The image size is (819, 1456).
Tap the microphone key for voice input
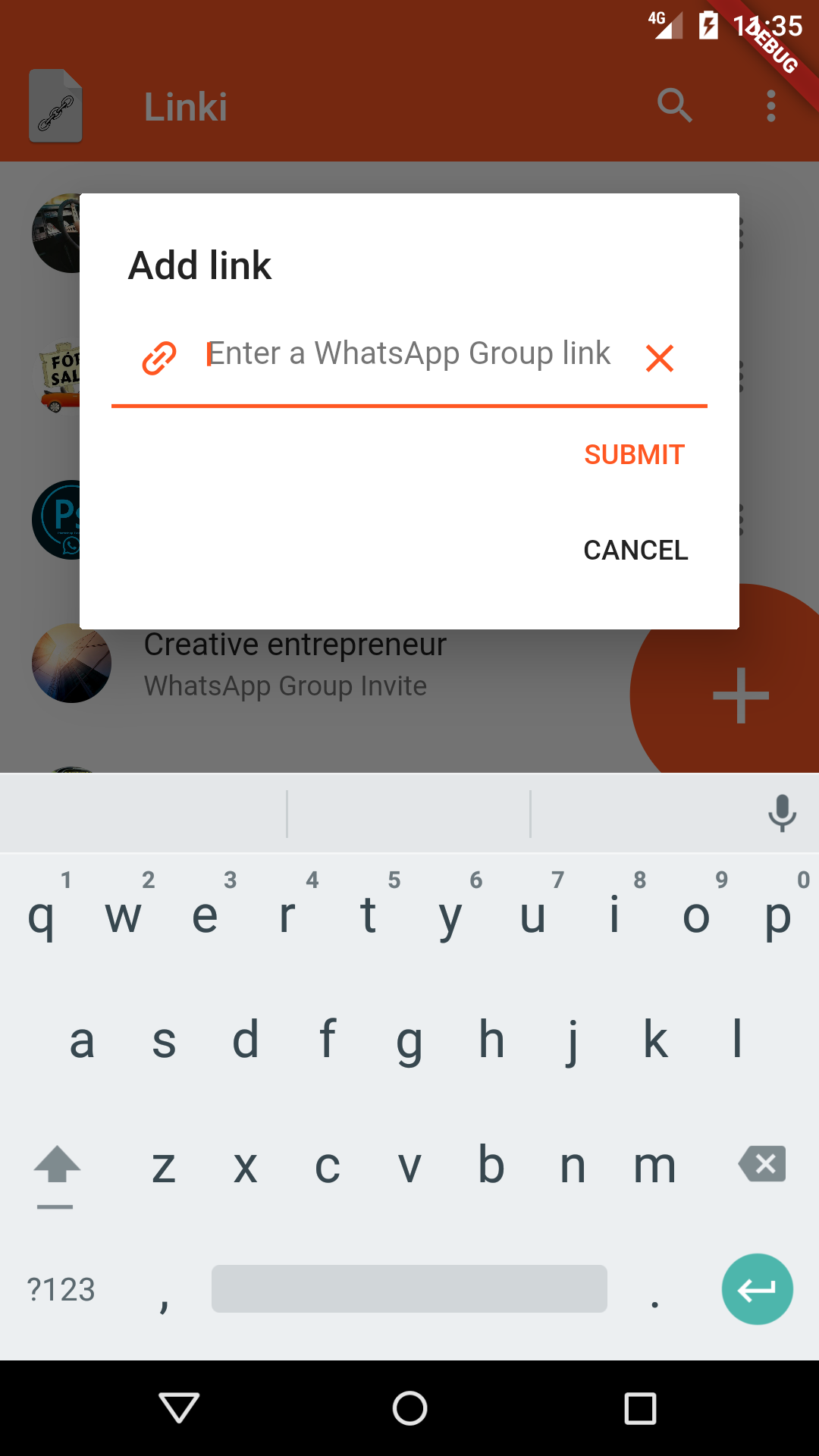tap(782, 814)
